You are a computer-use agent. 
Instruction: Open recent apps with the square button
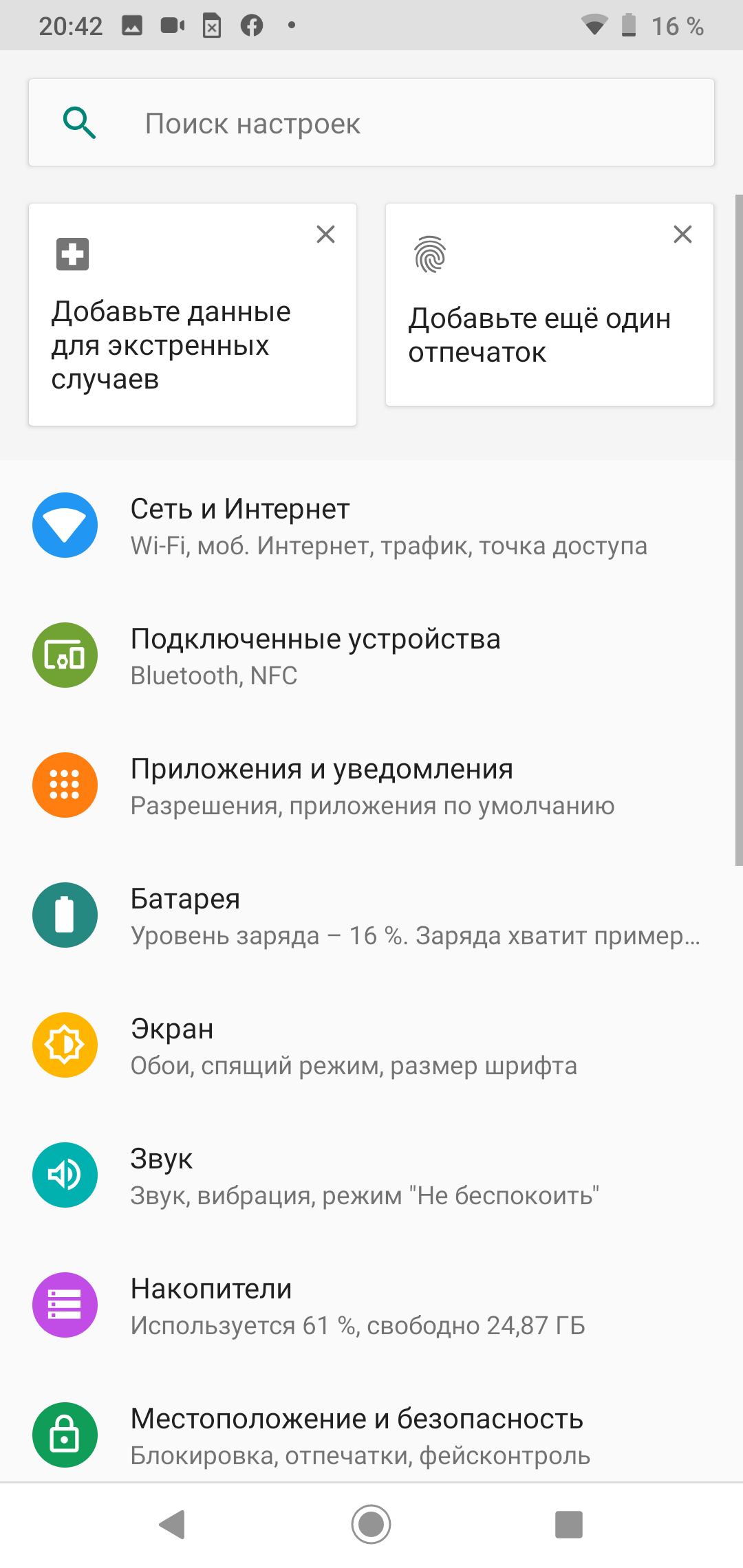[x=569, y=1525]
